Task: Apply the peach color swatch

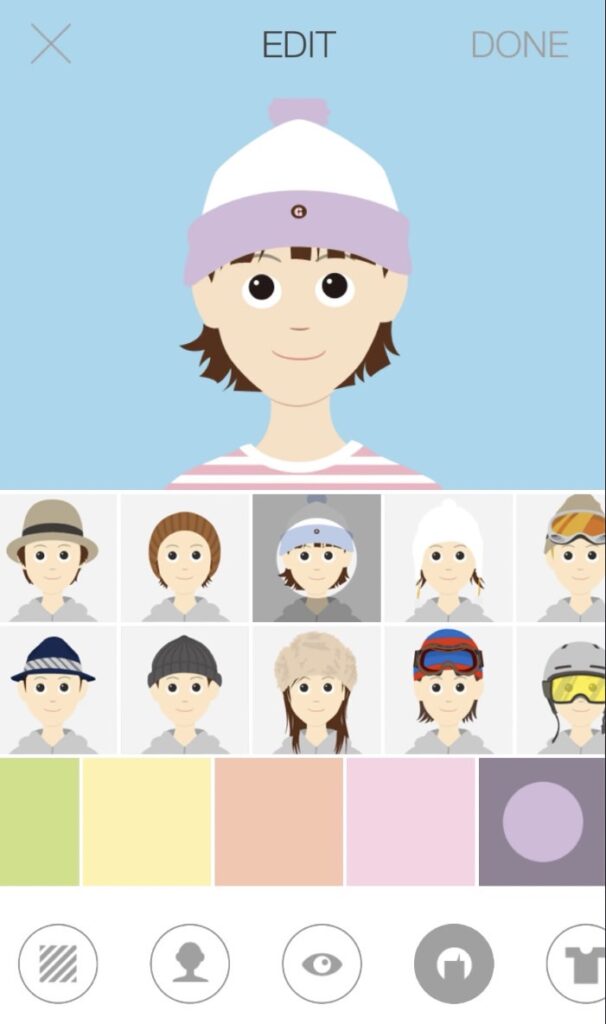Action: point(279,821)
